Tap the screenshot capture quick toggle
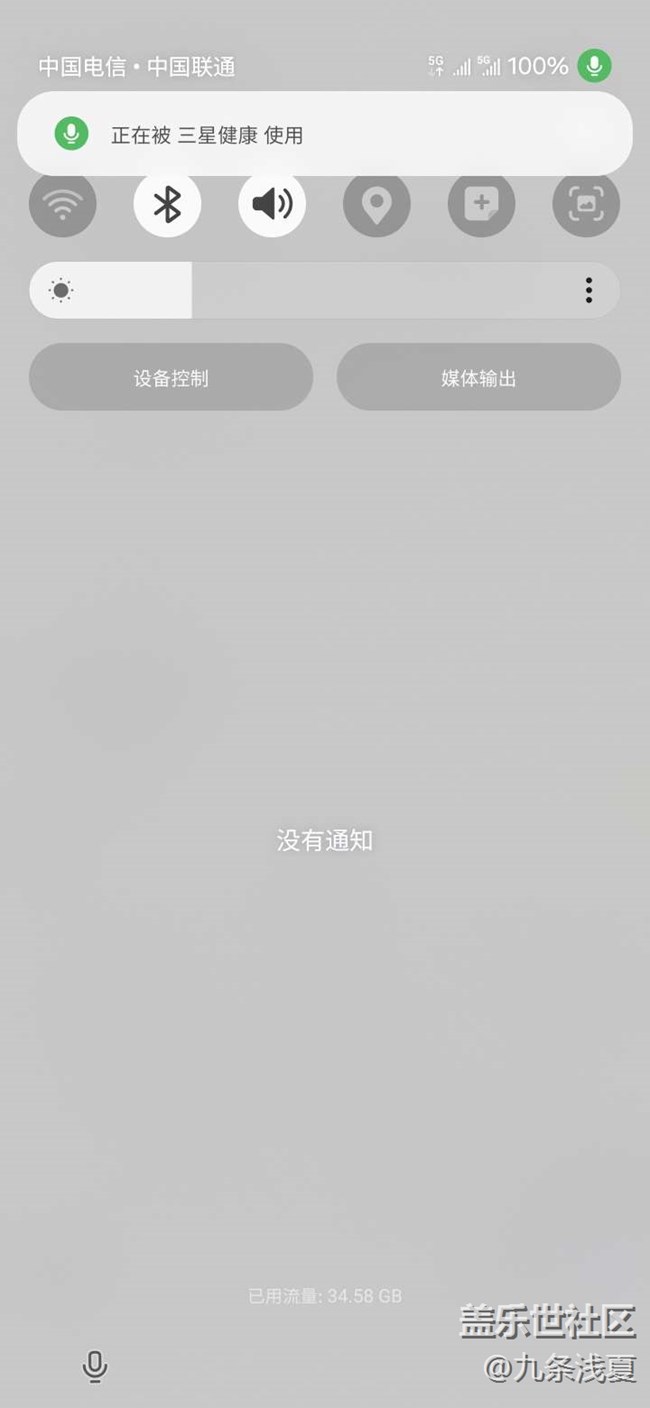Image resolution: width=650 pixels, height=1408 pixels. [x=586, y=204]
